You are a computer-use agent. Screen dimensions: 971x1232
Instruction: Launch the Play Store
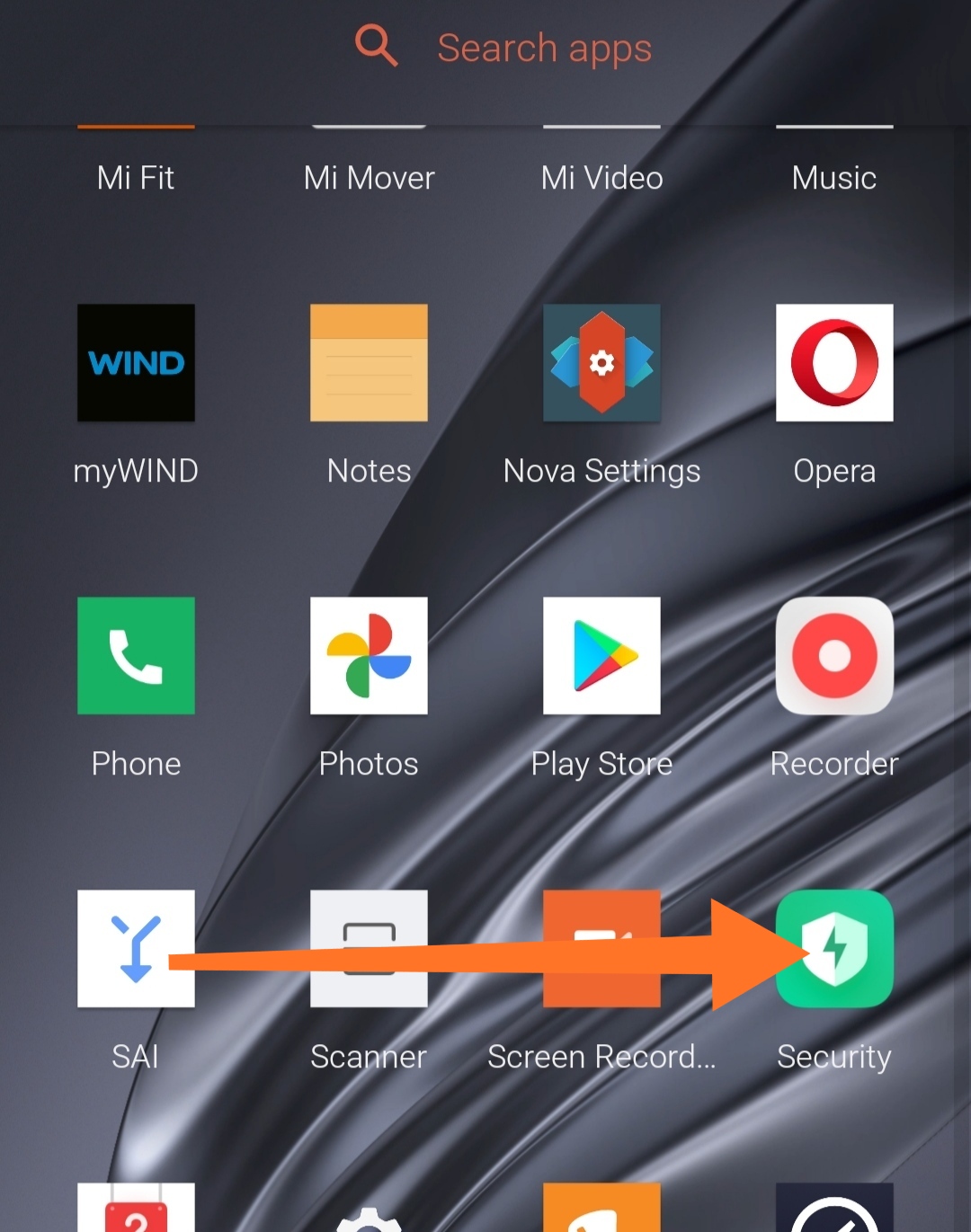pos(601,656)
